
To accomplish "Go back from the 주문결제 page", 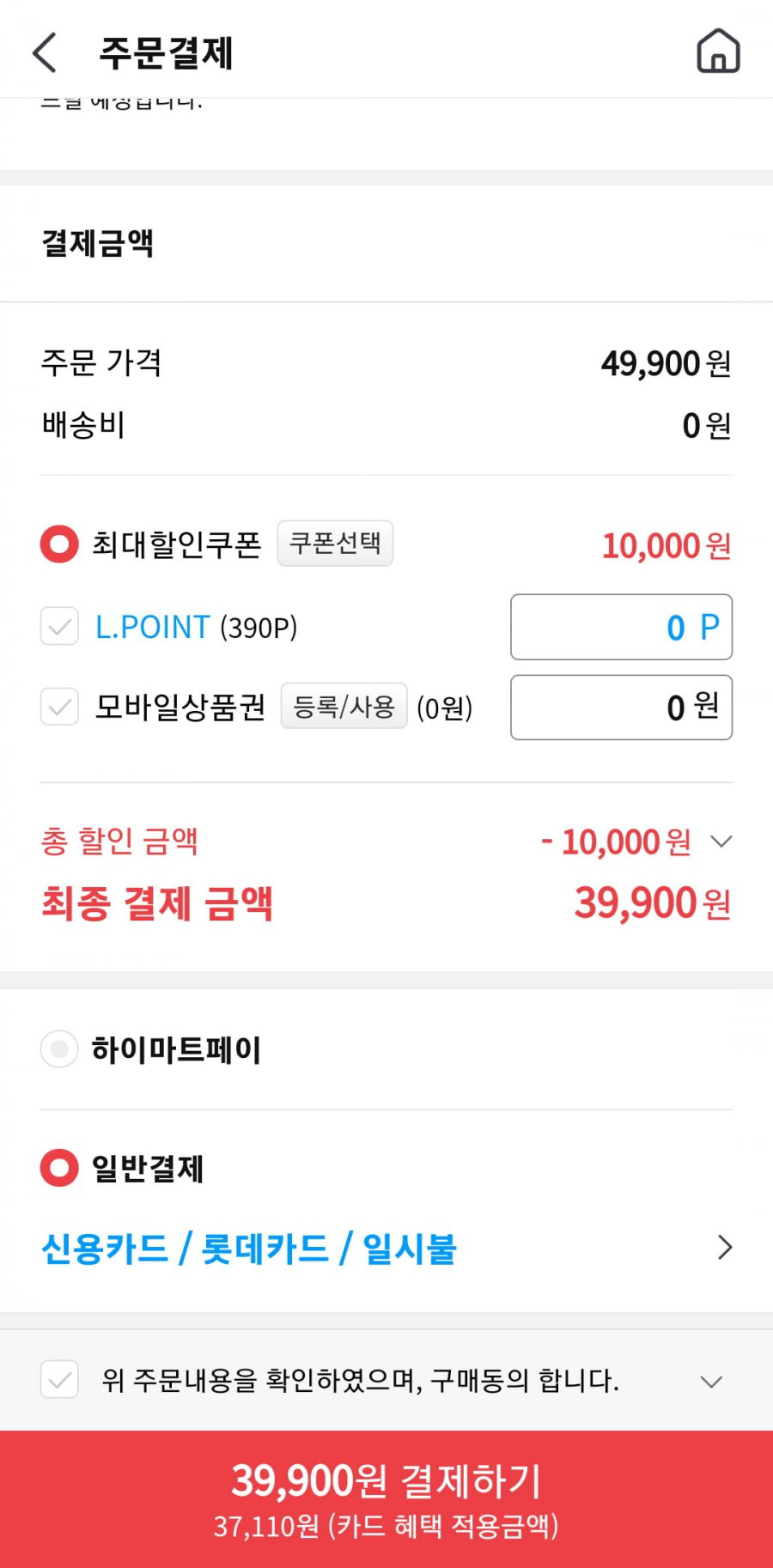I will pos(45,52).
